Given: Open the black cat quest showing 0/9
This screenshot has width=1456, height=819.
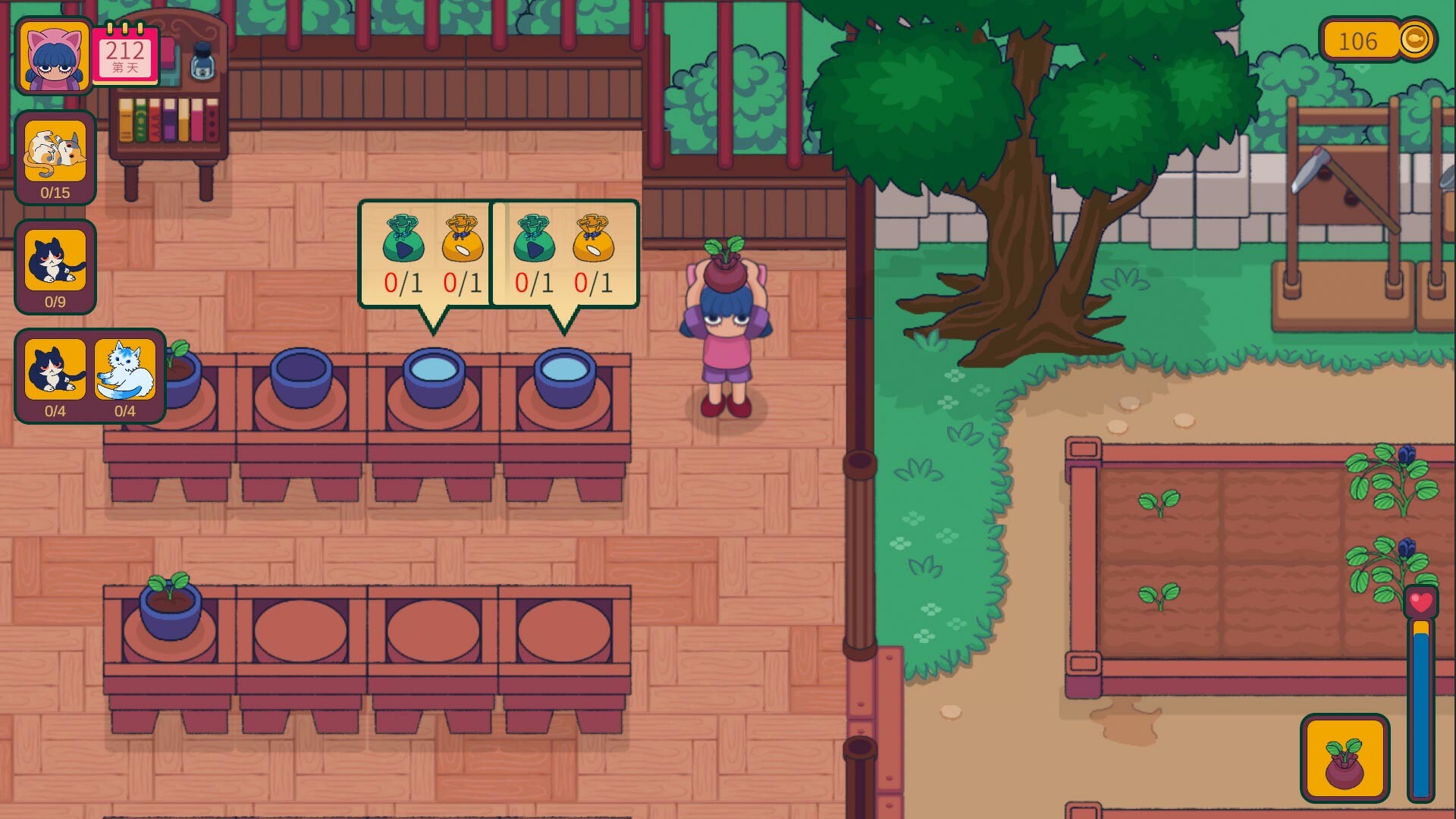Looking at the screenshot, I should pyautogui.click(x=55, y=266).
